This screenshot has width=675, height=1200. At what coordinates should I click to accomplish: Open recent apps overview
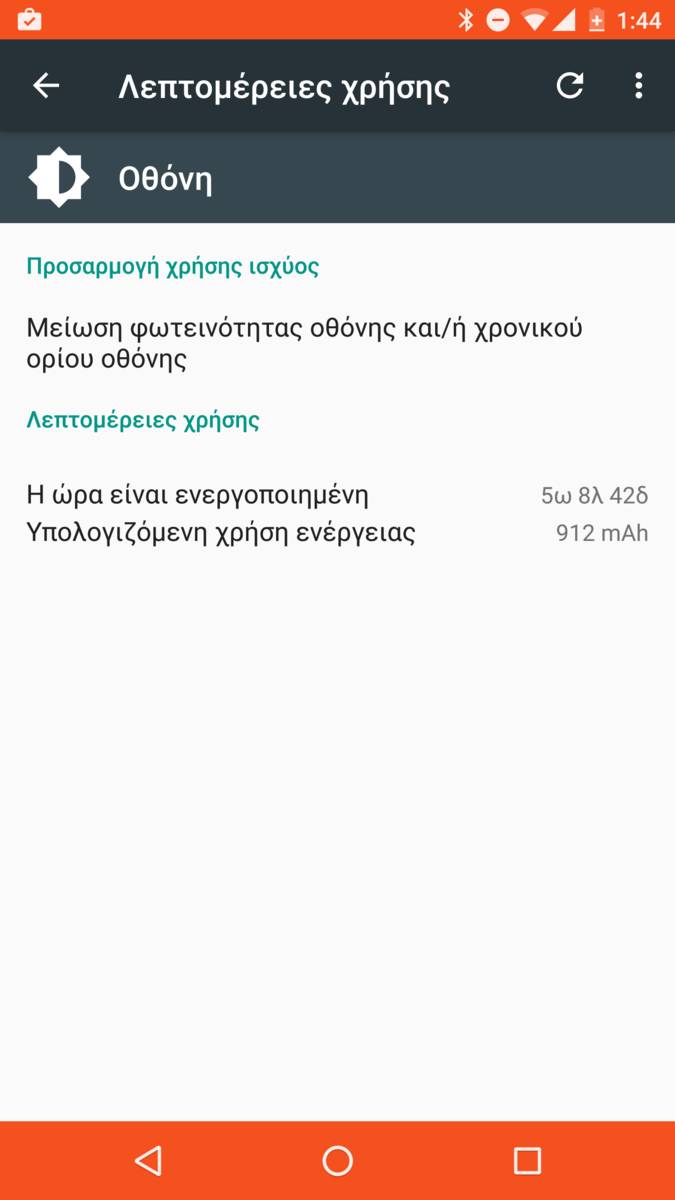click(x=527, y=1160)
